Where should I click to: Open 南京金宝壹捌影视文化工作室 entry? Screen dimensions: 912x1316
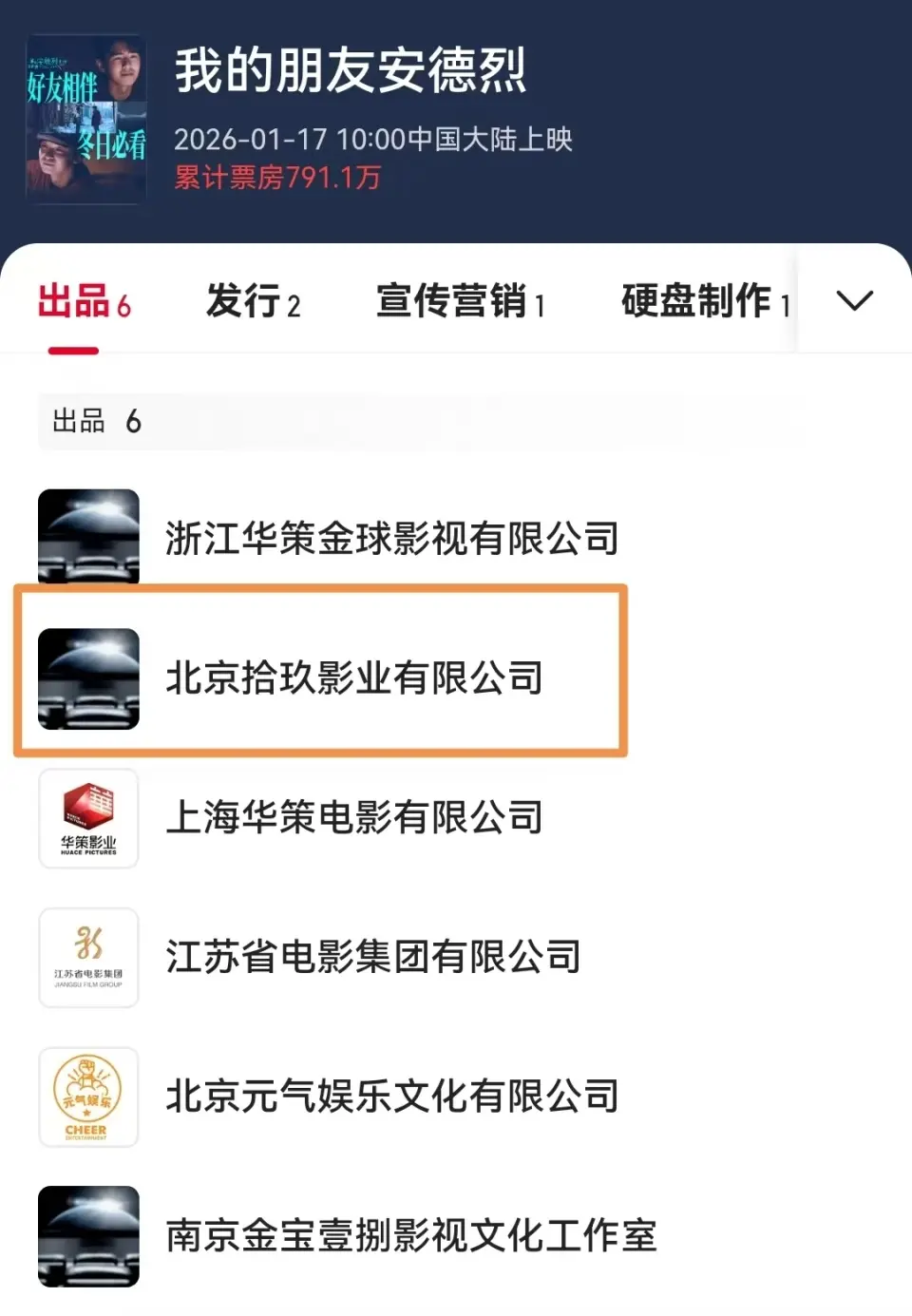click(x=410, y=1235)
